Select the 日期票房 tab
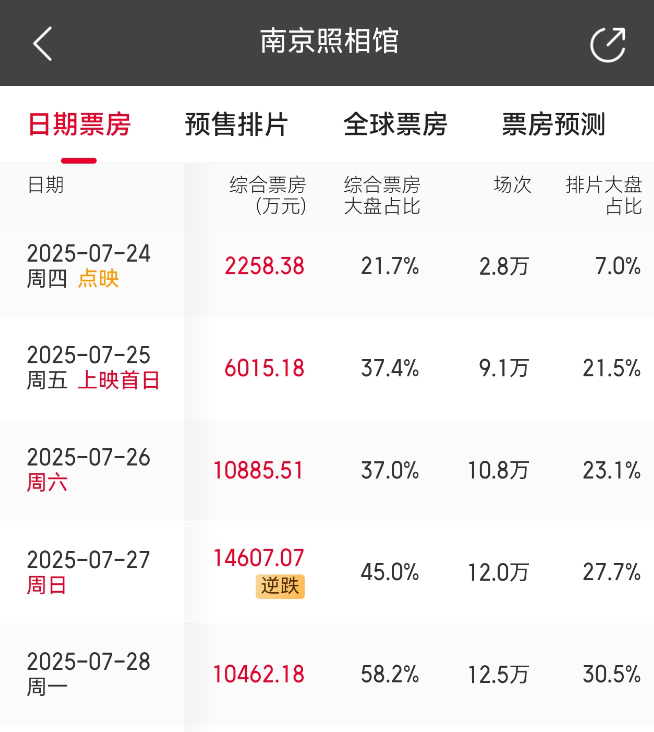 tap(79, 124)
